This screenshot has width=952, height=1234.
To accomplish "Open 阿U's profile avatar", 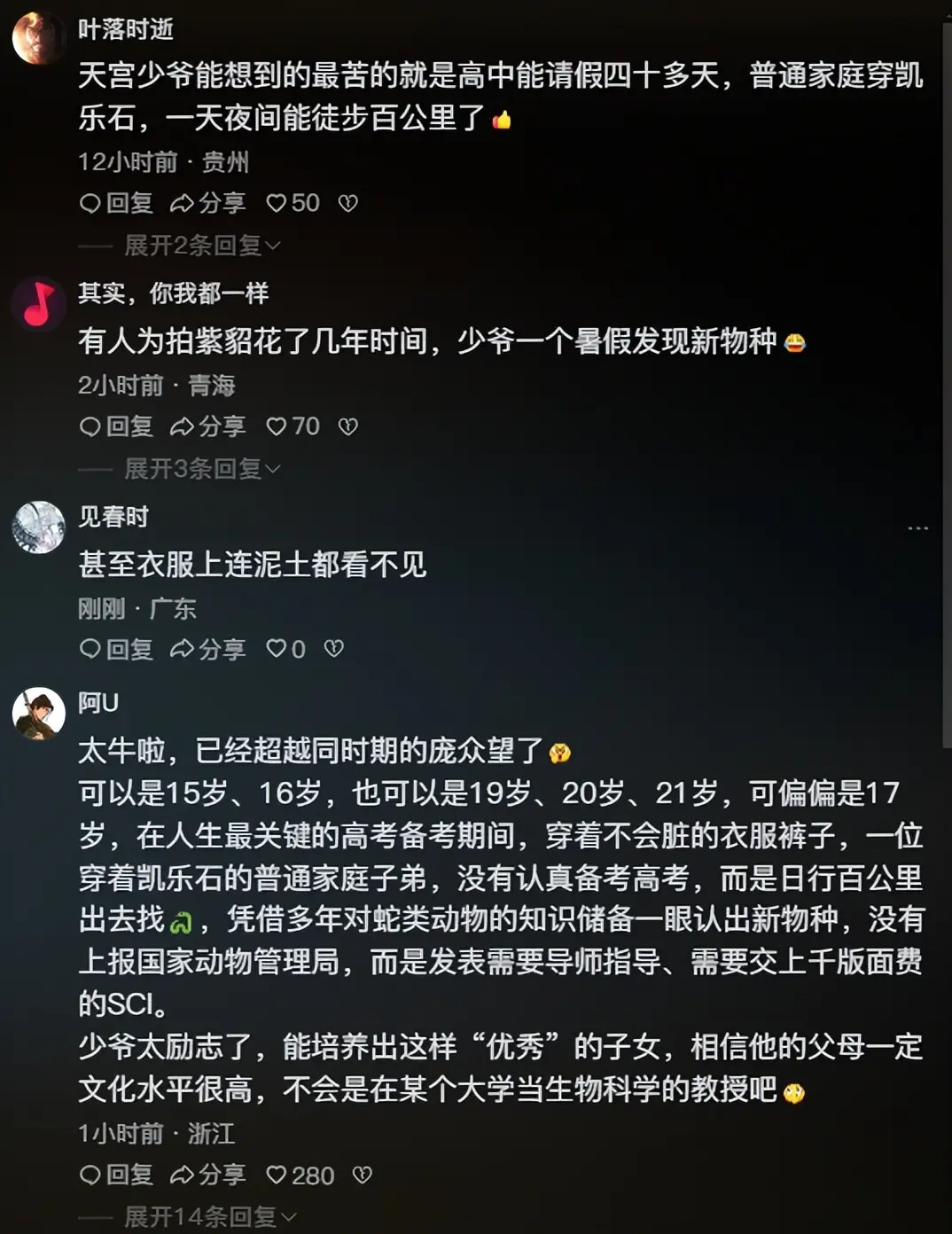I will [x=38, y=713].
